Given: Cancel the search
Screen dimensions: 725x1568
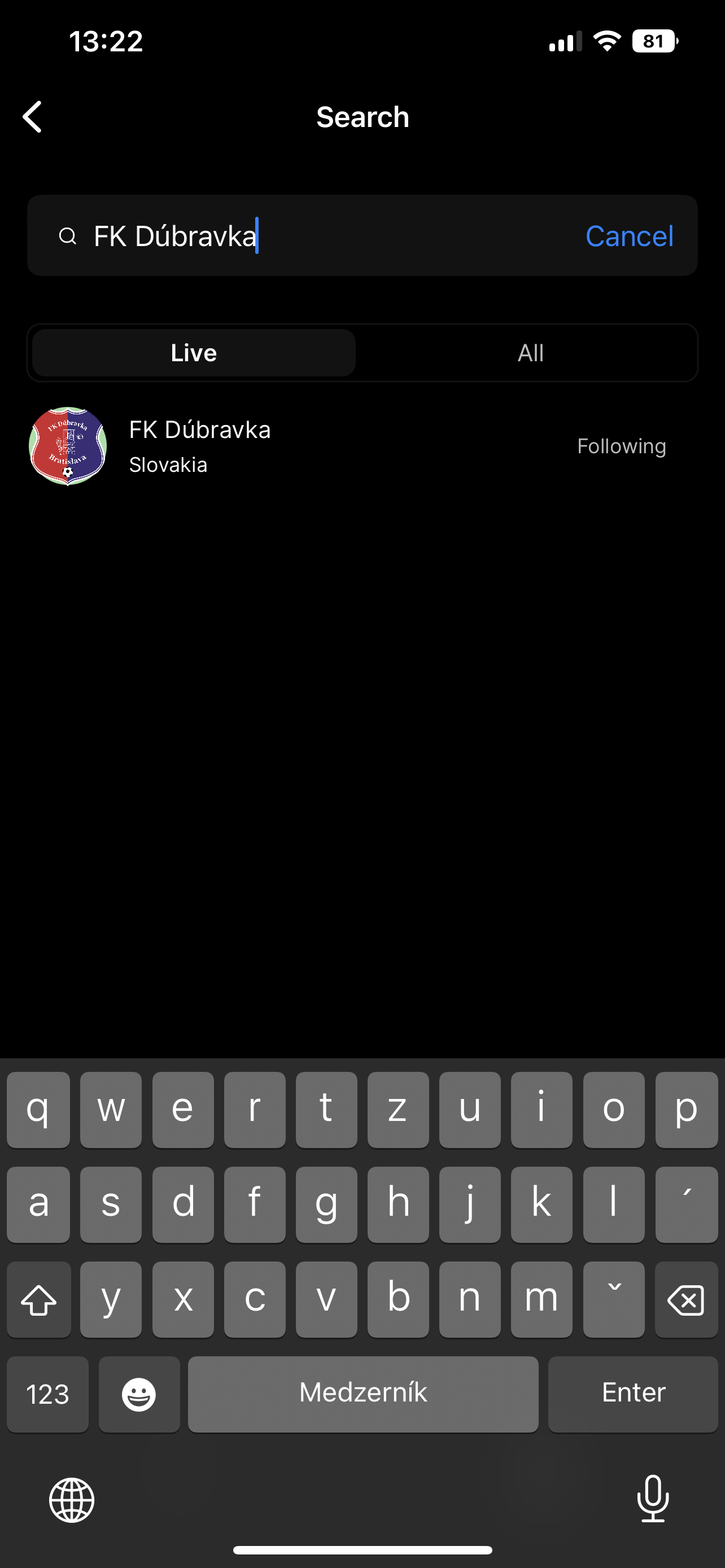Looking at the screenshot, I should click(629, 236).
